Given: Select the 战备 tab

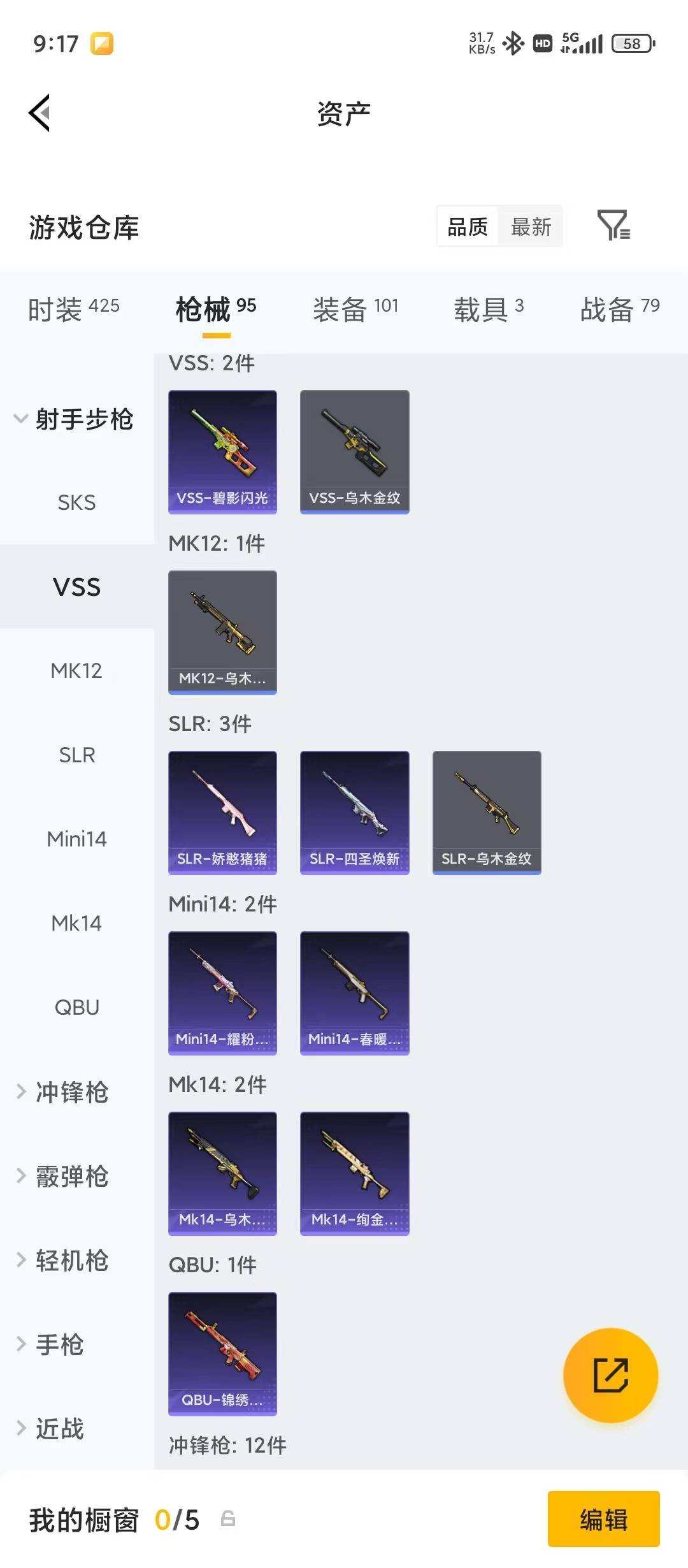Looking at the screenshot, I should [x=619, y=310].
